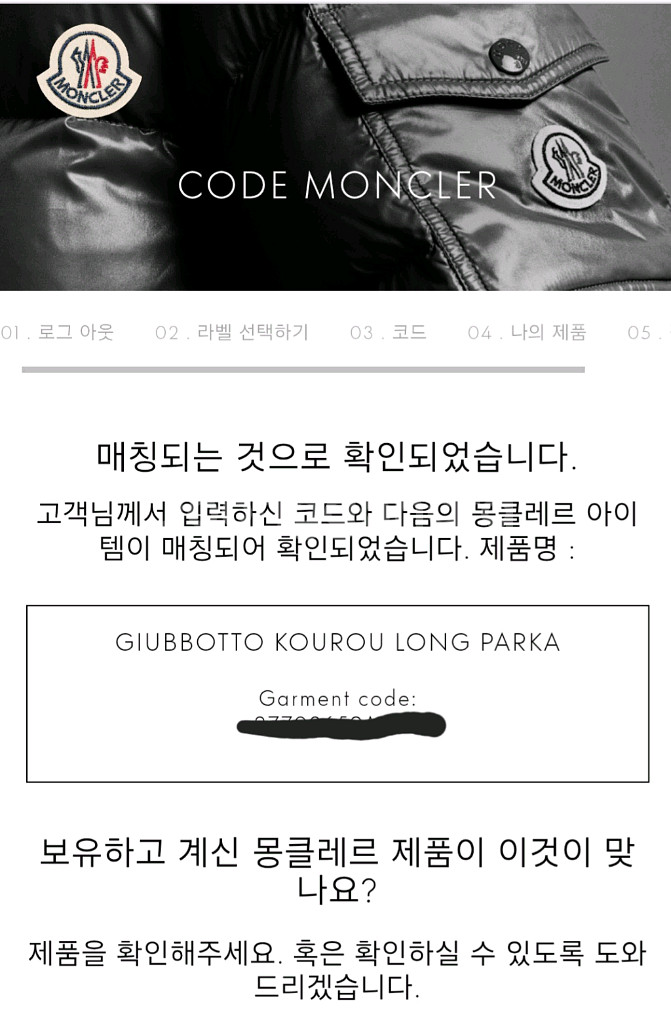The height and width of the screenshot is (1024, 671).
Task: Go to the 라벨 선택하기 step
Action: (x=232, y=333)
